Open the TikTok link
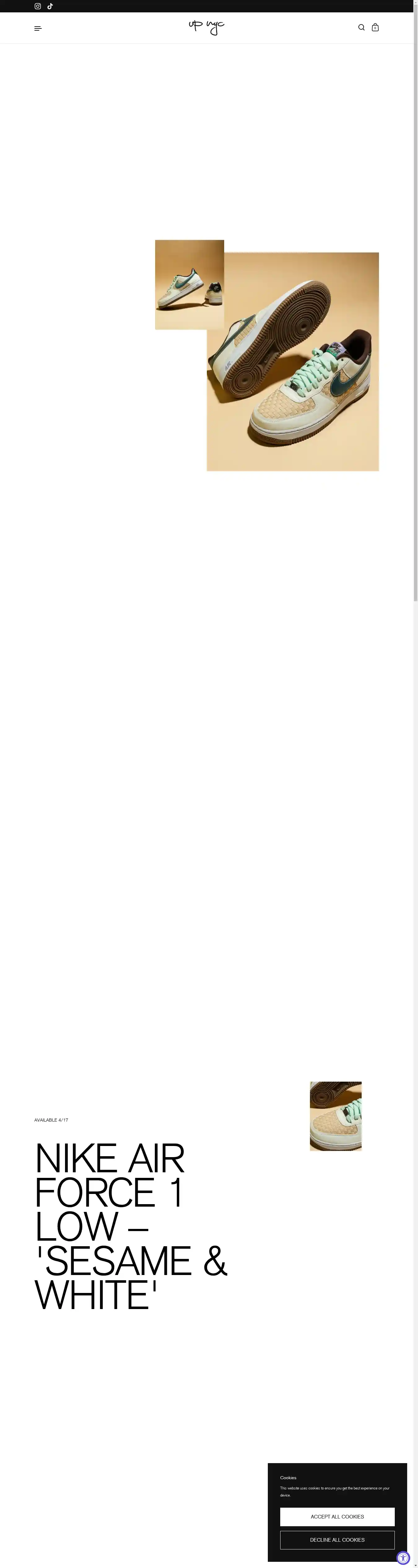 (50, 6)
